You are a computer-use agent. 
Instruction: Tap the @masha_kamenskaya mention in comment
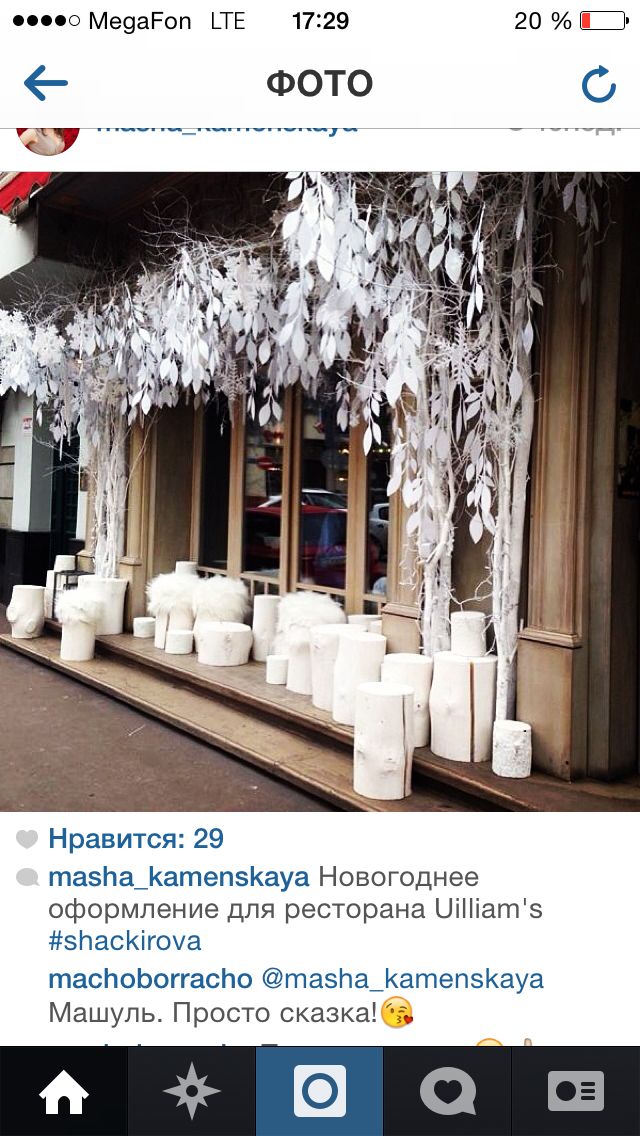pos(402,978)
